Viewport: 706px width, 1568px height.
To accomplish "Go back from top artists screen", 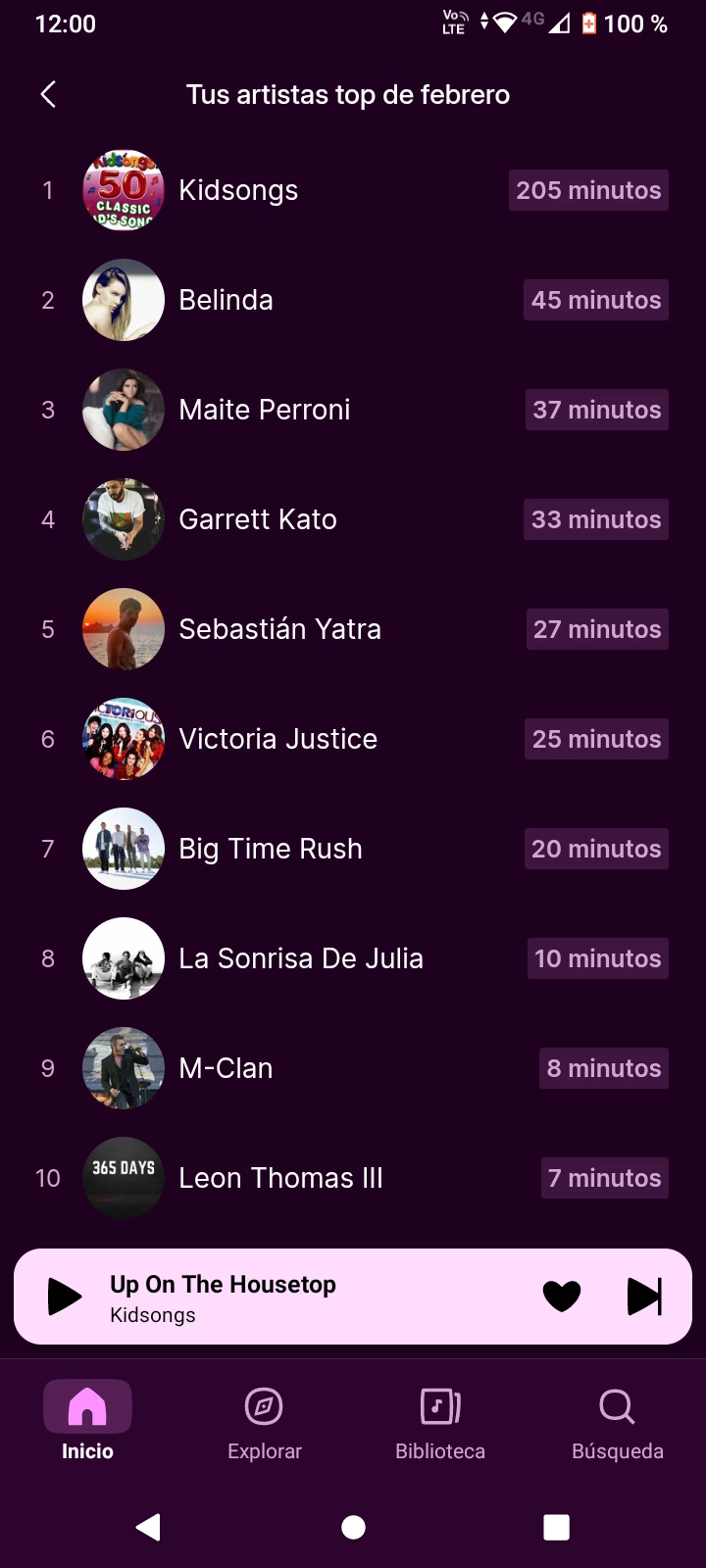I will coord(48,94).
